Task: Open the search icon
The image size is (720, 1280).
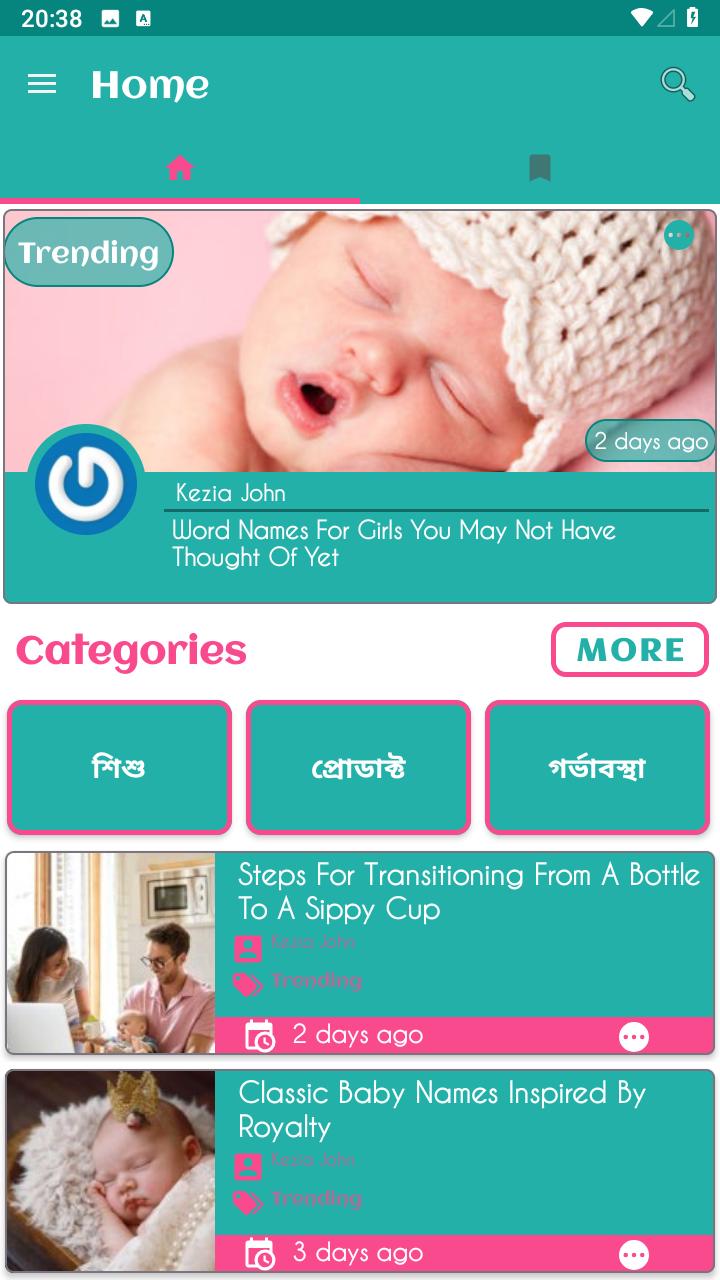Action: coord(678,85)
